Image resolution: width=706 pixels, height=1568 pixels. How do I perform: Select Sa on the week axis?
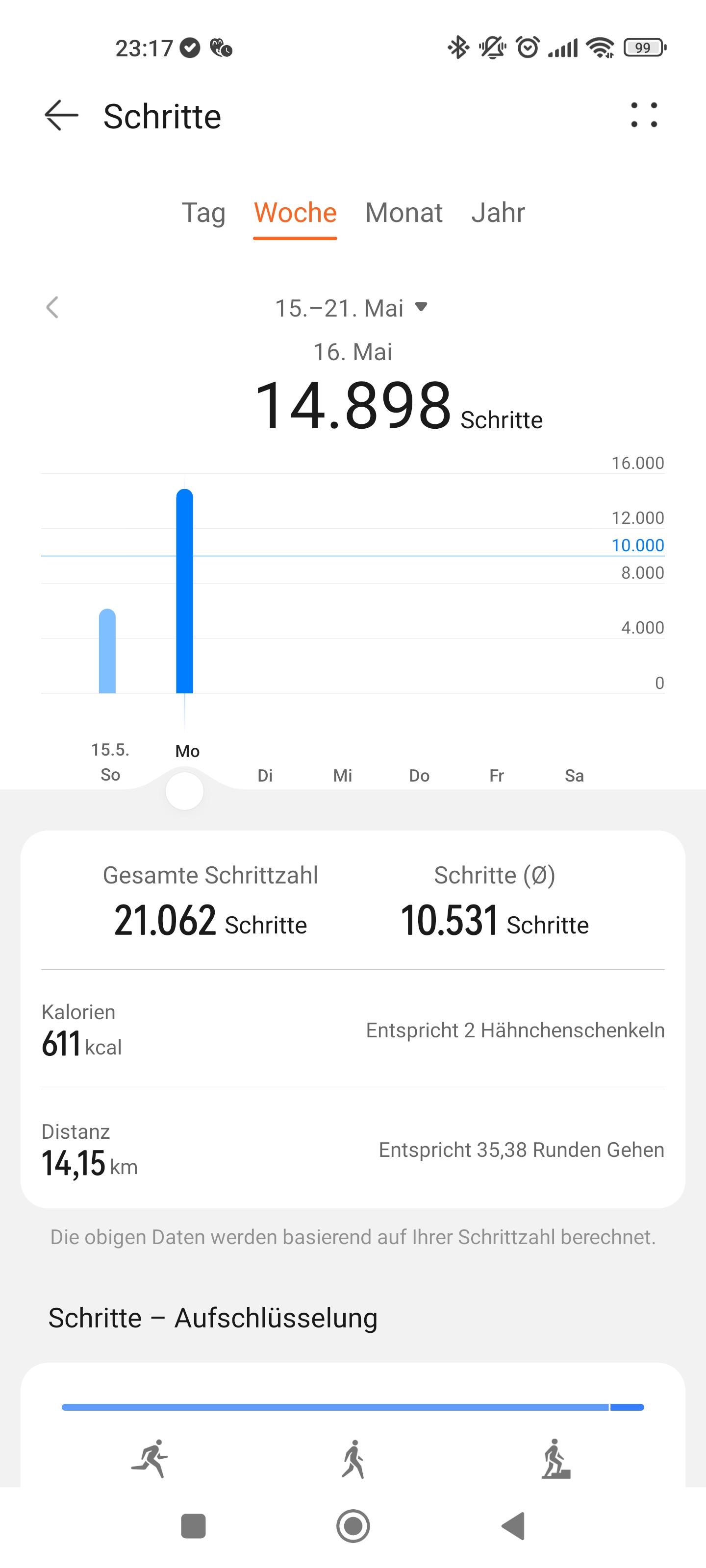click(574, 776)
